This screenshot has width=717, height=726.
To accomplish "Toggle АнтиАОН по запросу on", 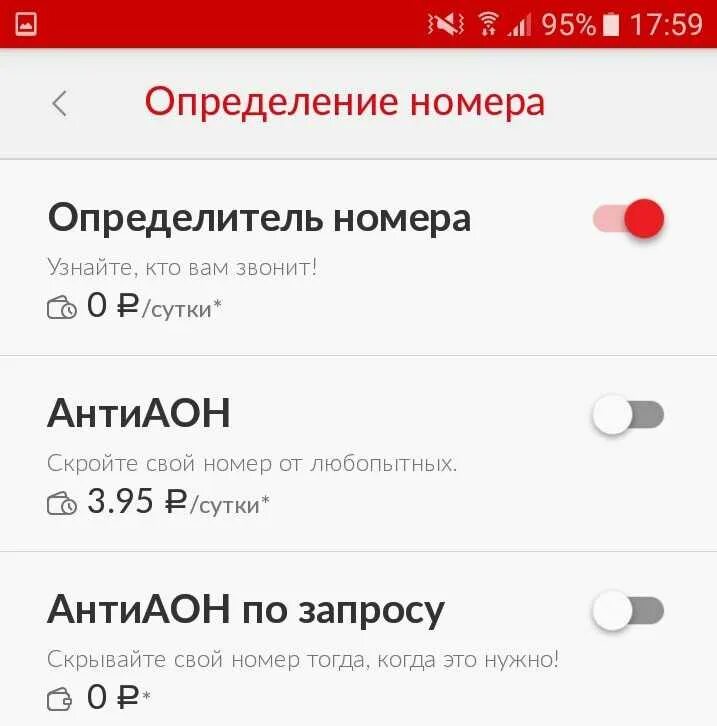I will click(628, 611).
